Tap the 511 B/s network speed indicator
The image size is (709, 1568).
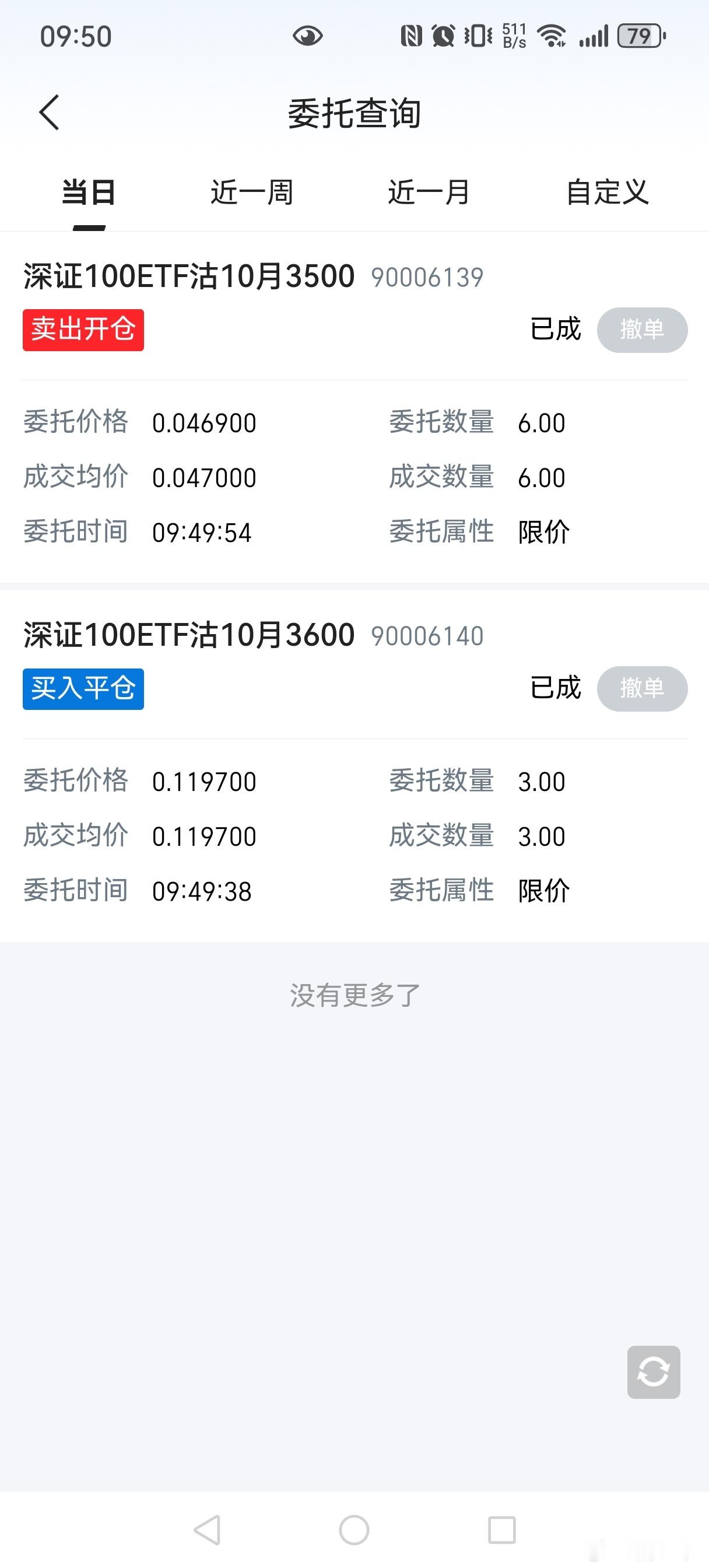pos(514,37)
